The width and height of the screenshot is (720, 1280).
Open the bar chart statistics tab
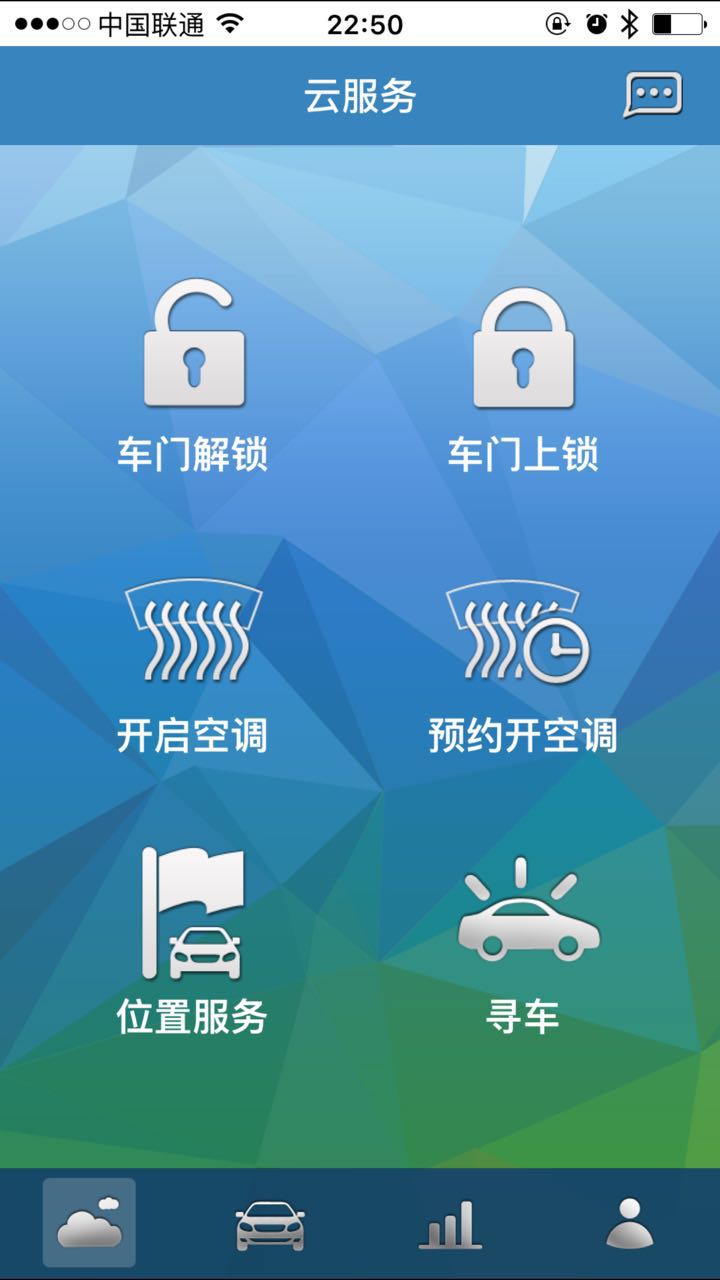click(450, 1224)
